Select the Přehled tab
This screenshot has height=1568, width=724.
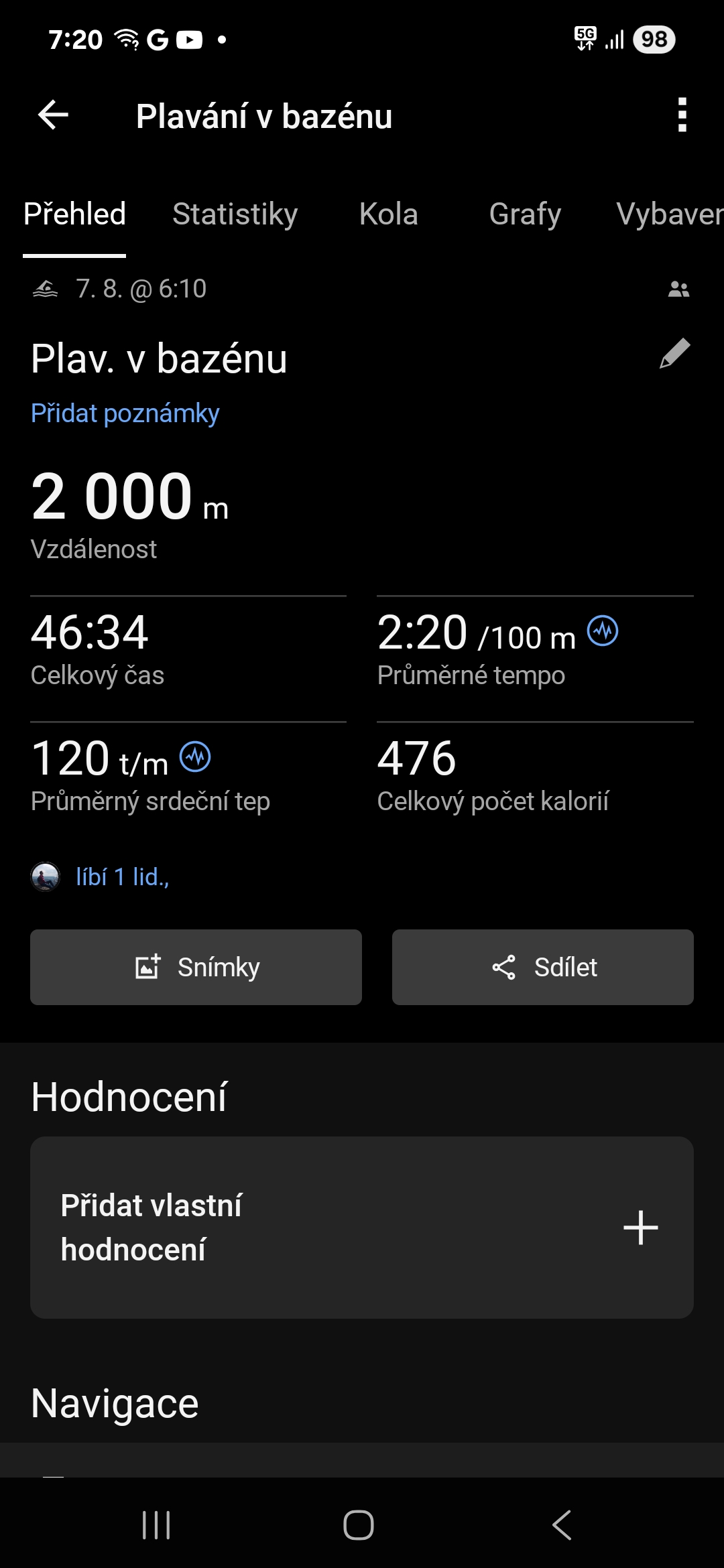point(74,214)
